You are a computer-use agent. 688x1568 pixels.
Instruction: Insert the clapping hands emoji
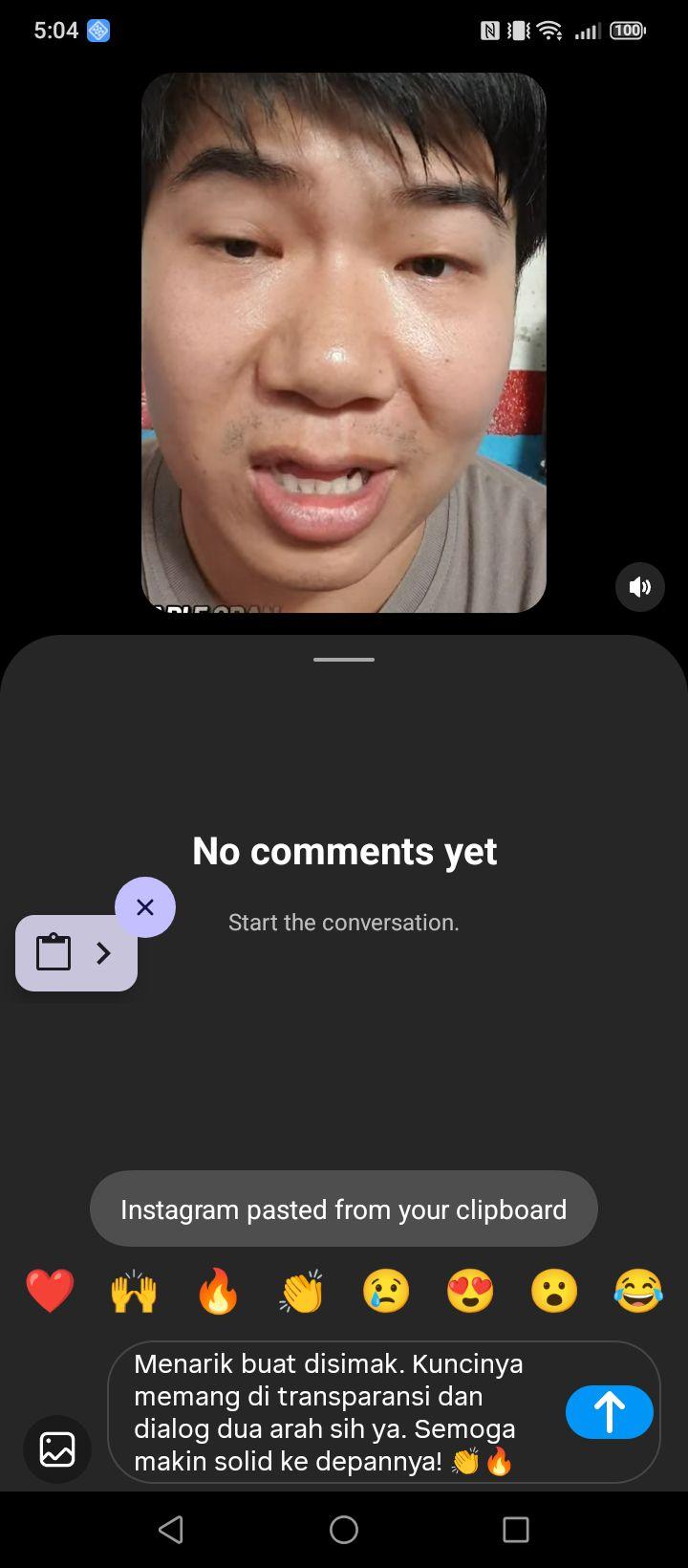pos(301,1291)
